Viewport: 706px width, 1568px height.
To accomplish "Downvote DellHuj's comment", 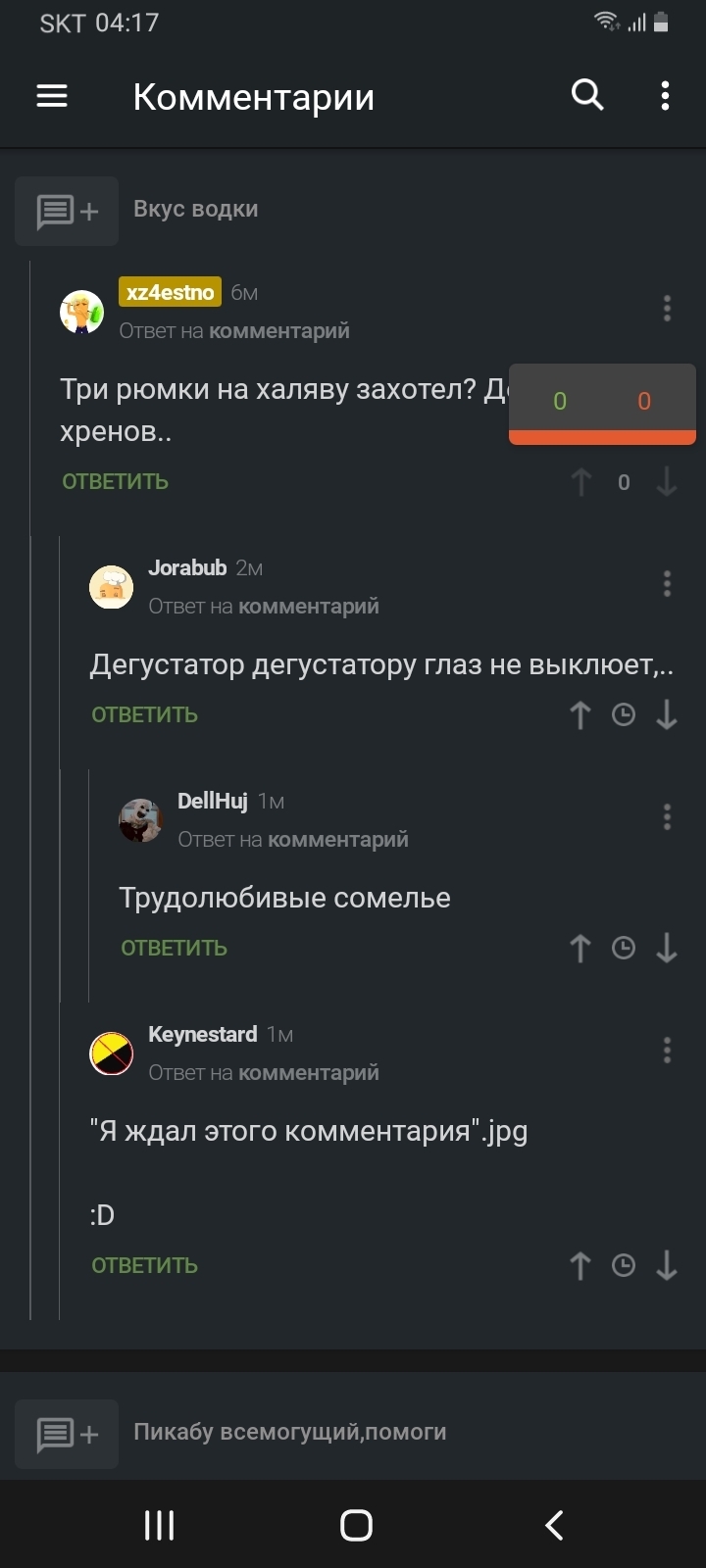I will (667, 948).
